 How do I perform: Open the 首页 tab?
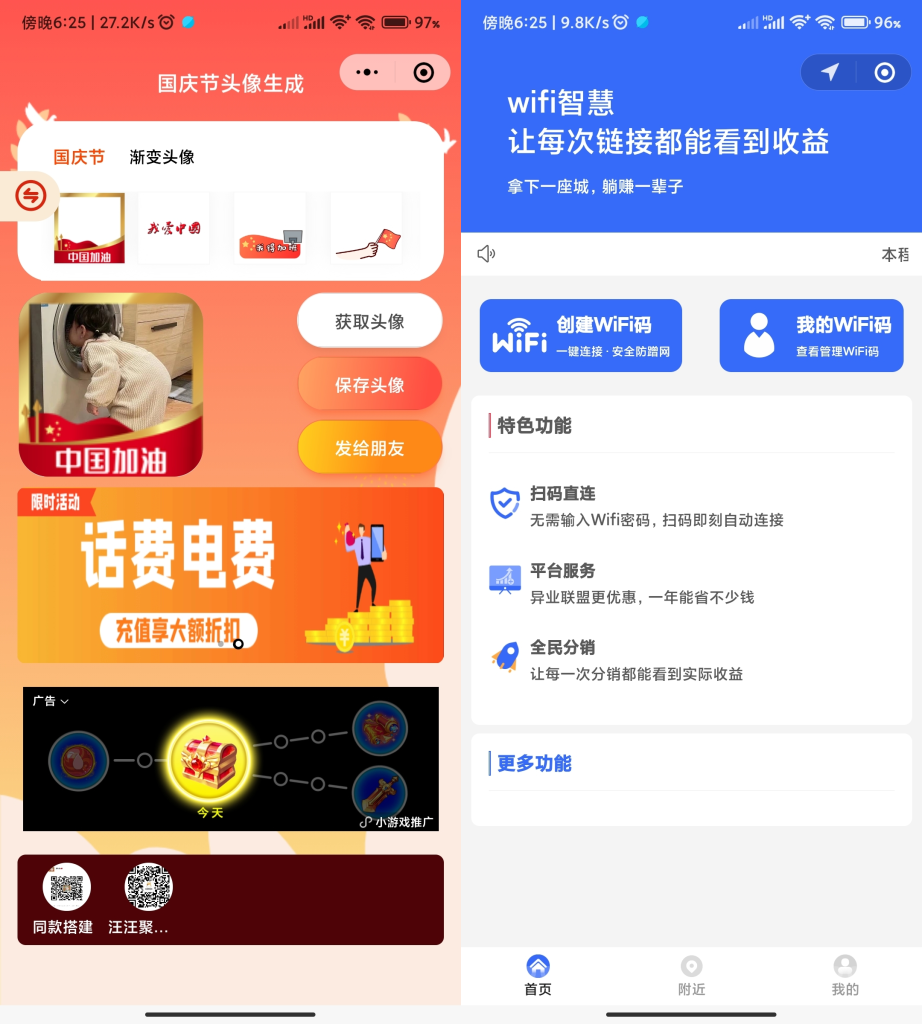click(538, 976)
